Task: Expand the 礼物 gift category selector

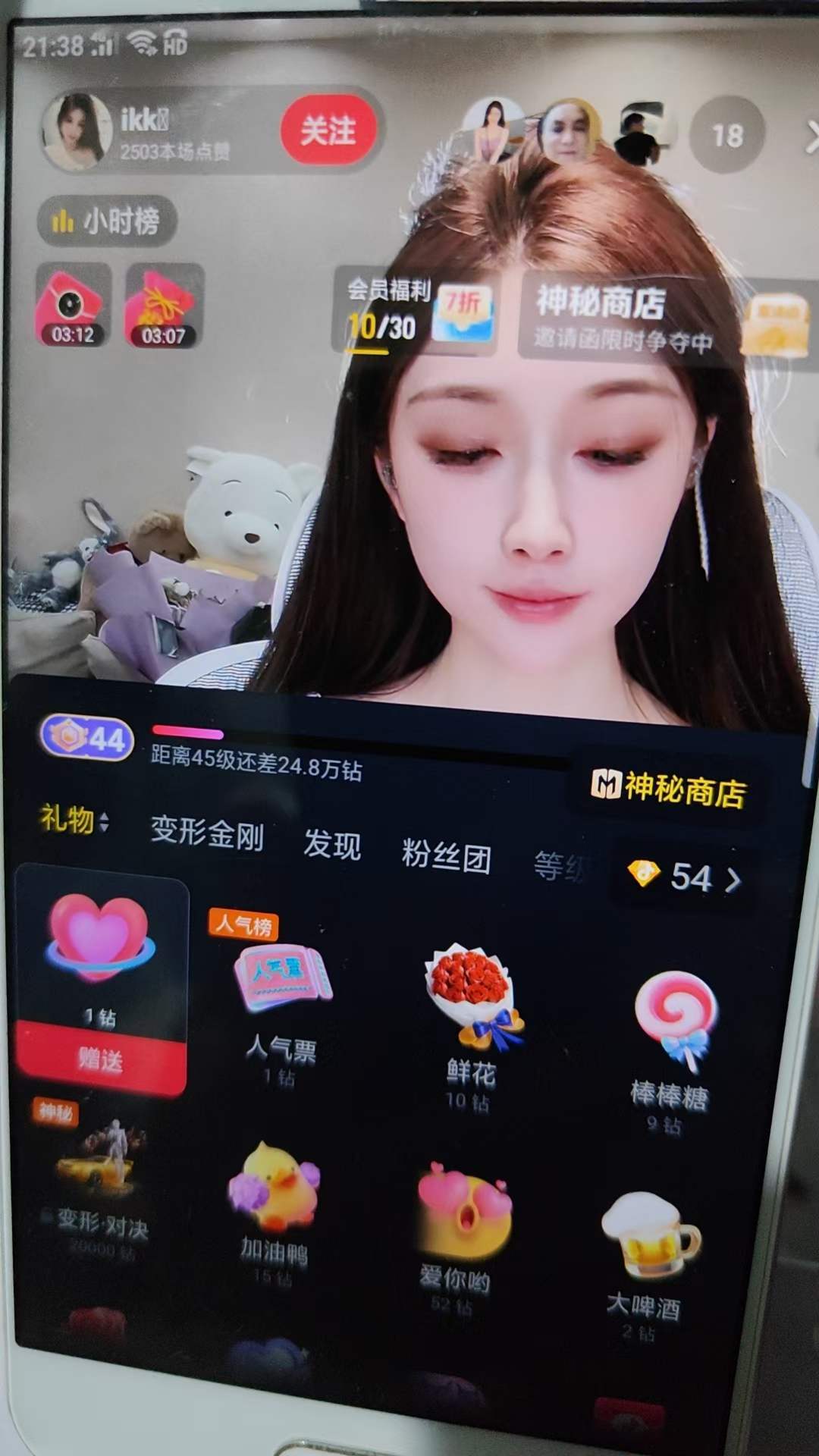Action: pos(74,820)
